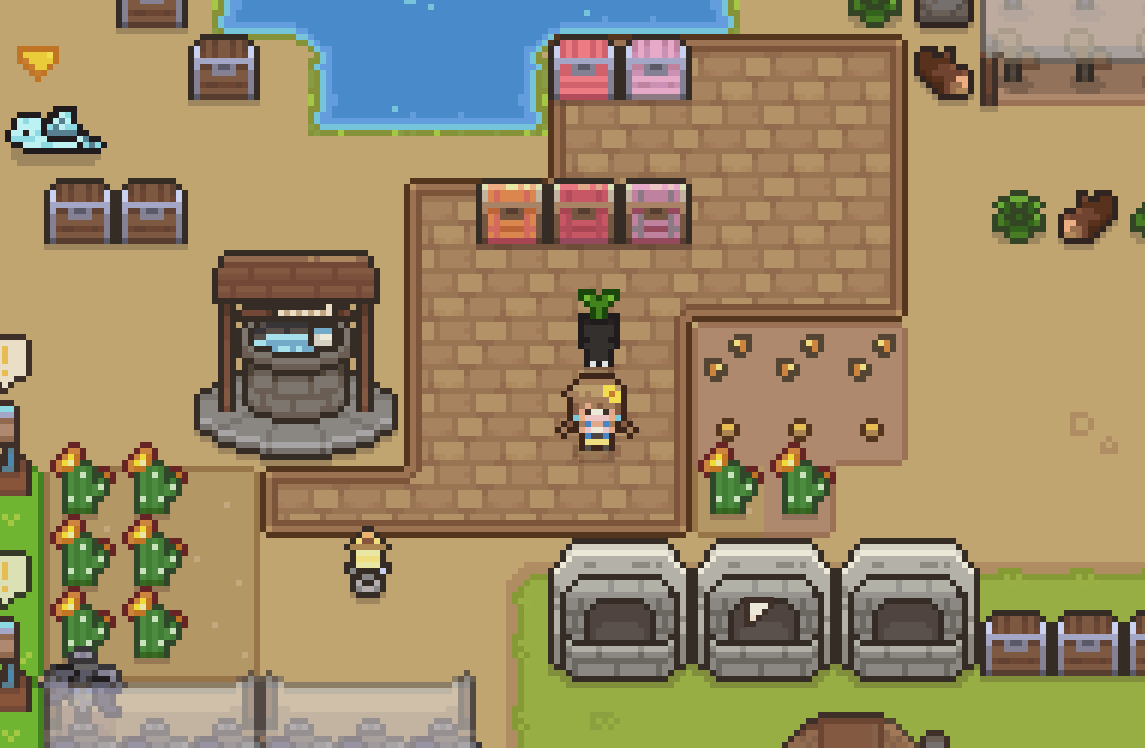Screen dimensions: 1145x748
Task: Open the red chest beside the orange chest
Action: click(584, 212)
